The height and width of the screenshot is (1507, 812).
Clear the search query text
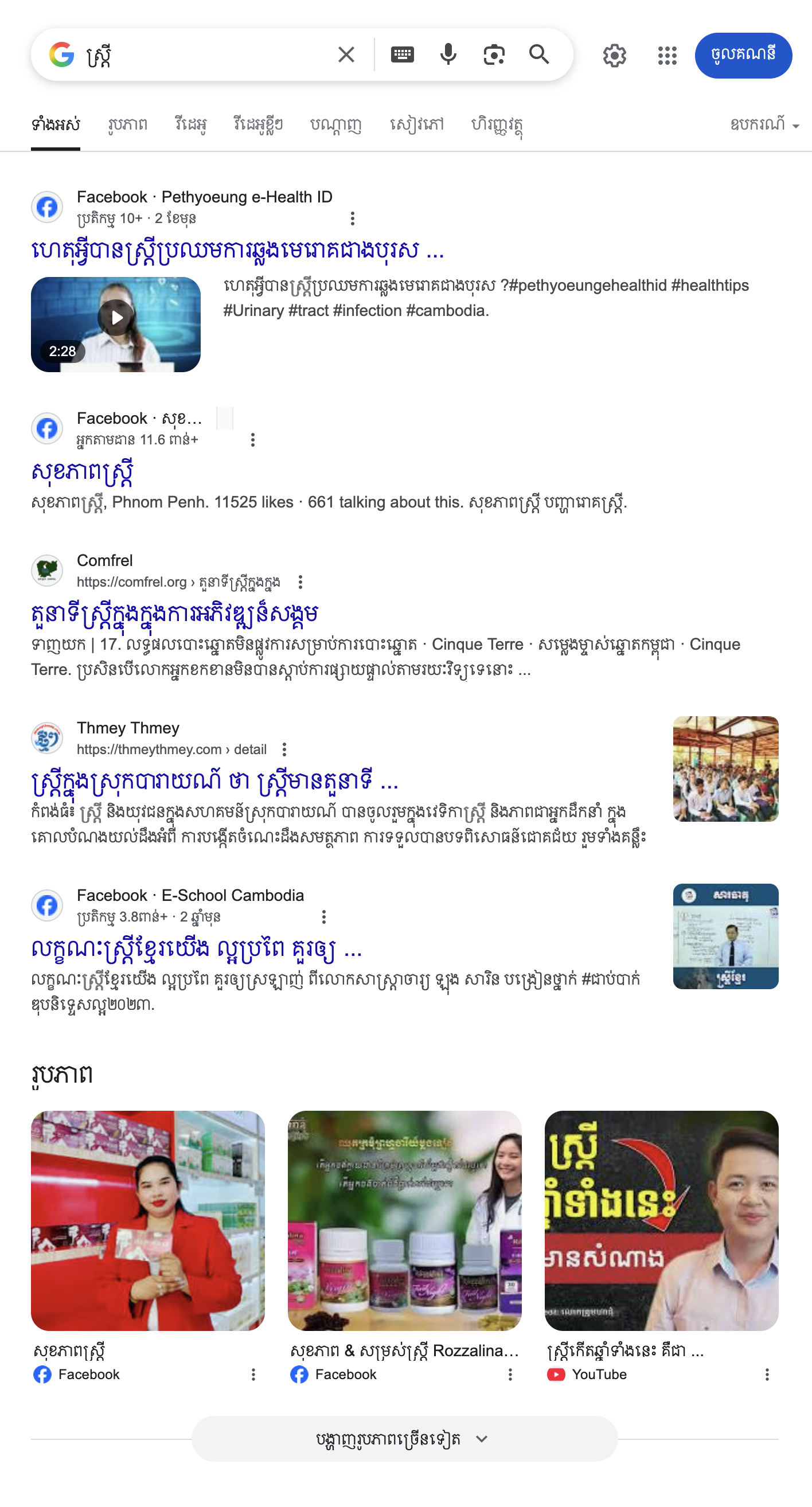tap(346, 55)
